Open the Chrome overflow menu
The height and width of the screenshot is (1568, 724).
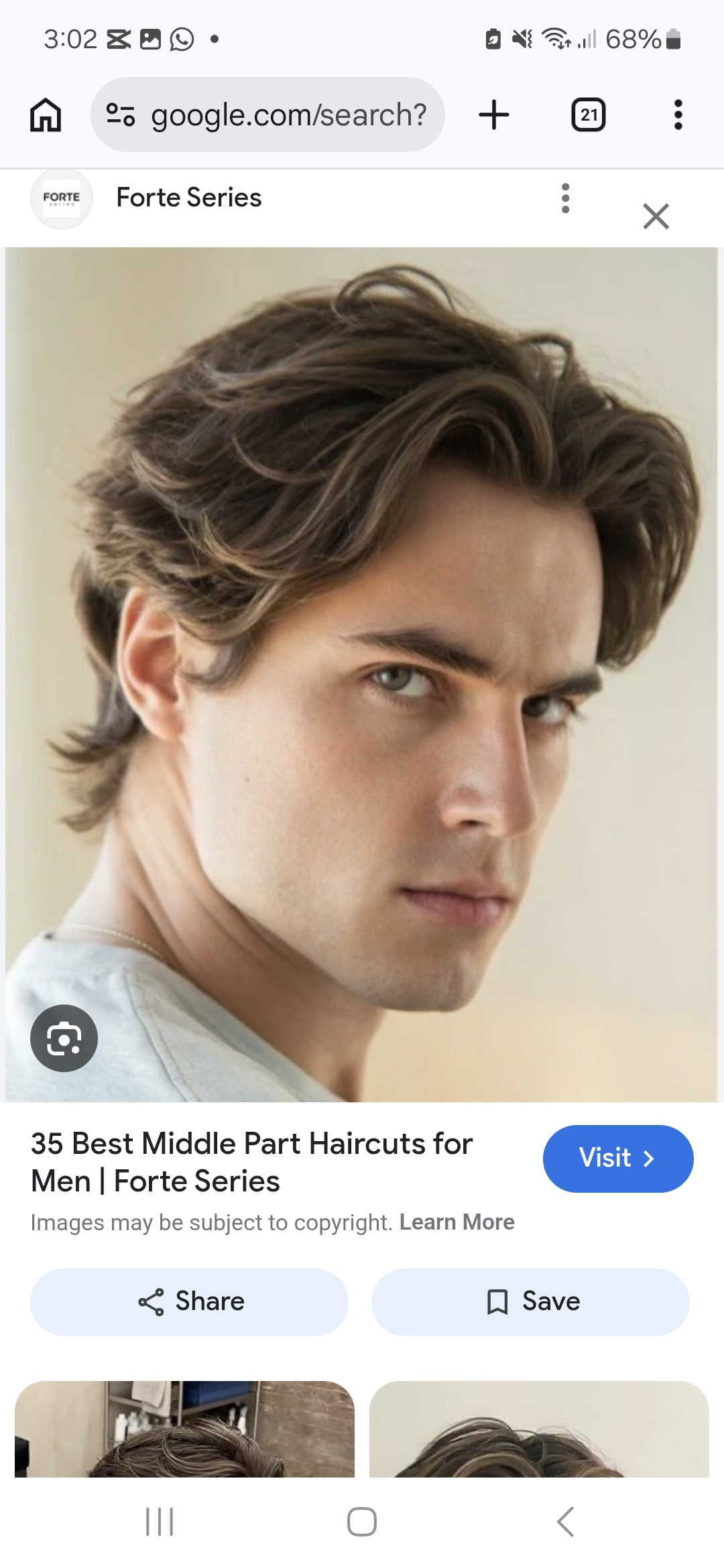(678, 115)
